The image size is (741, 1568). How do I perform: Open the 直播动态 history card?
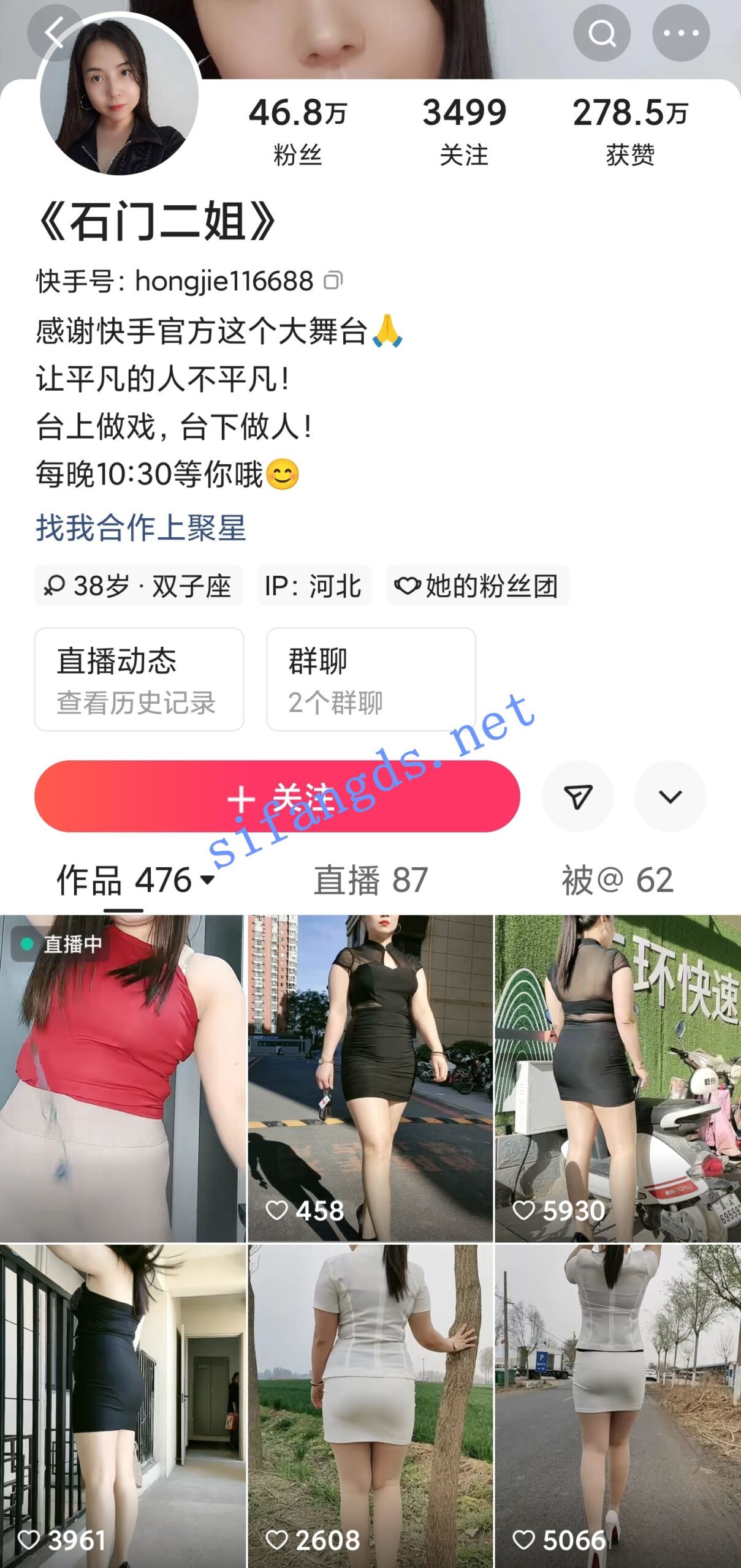[139, 679]
